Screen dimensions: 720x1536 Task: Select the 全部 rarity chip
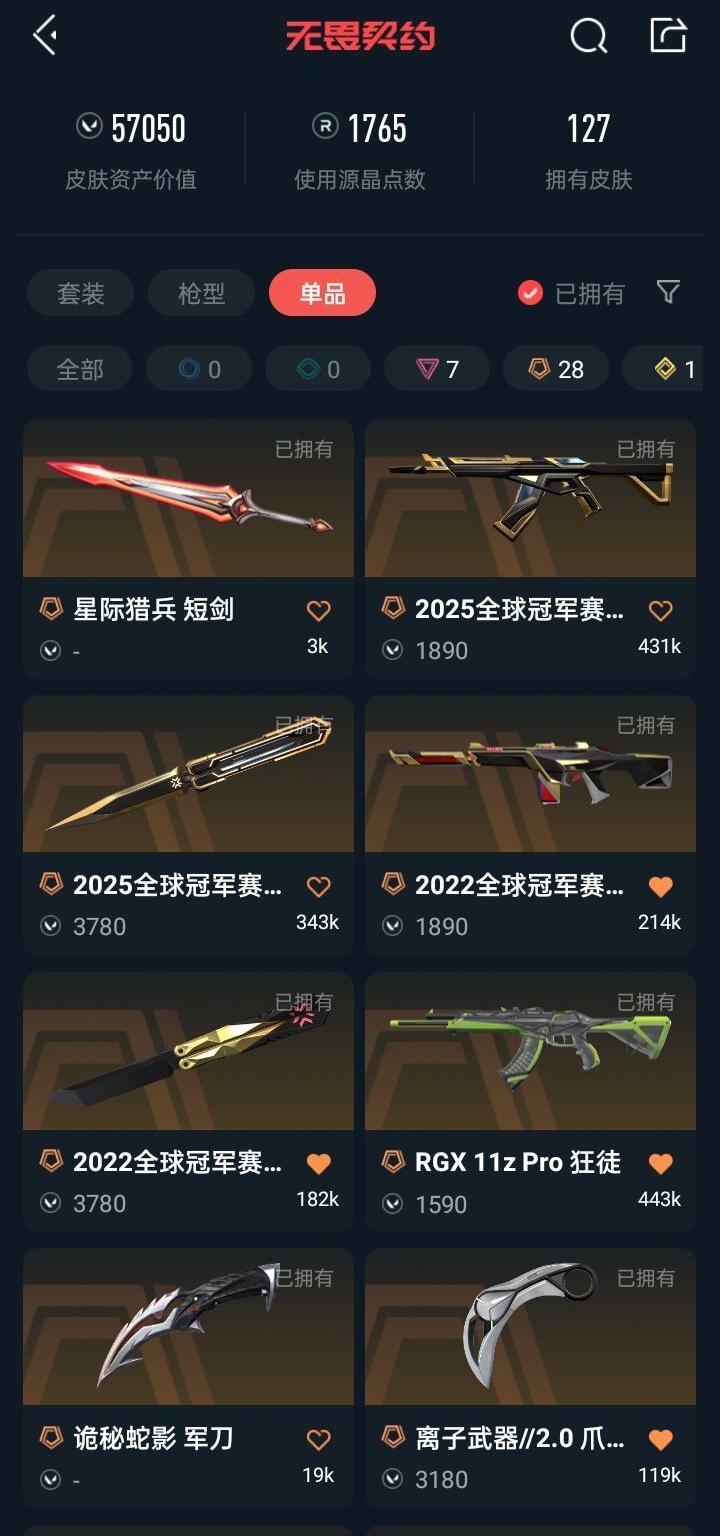[x=79, y=369]
